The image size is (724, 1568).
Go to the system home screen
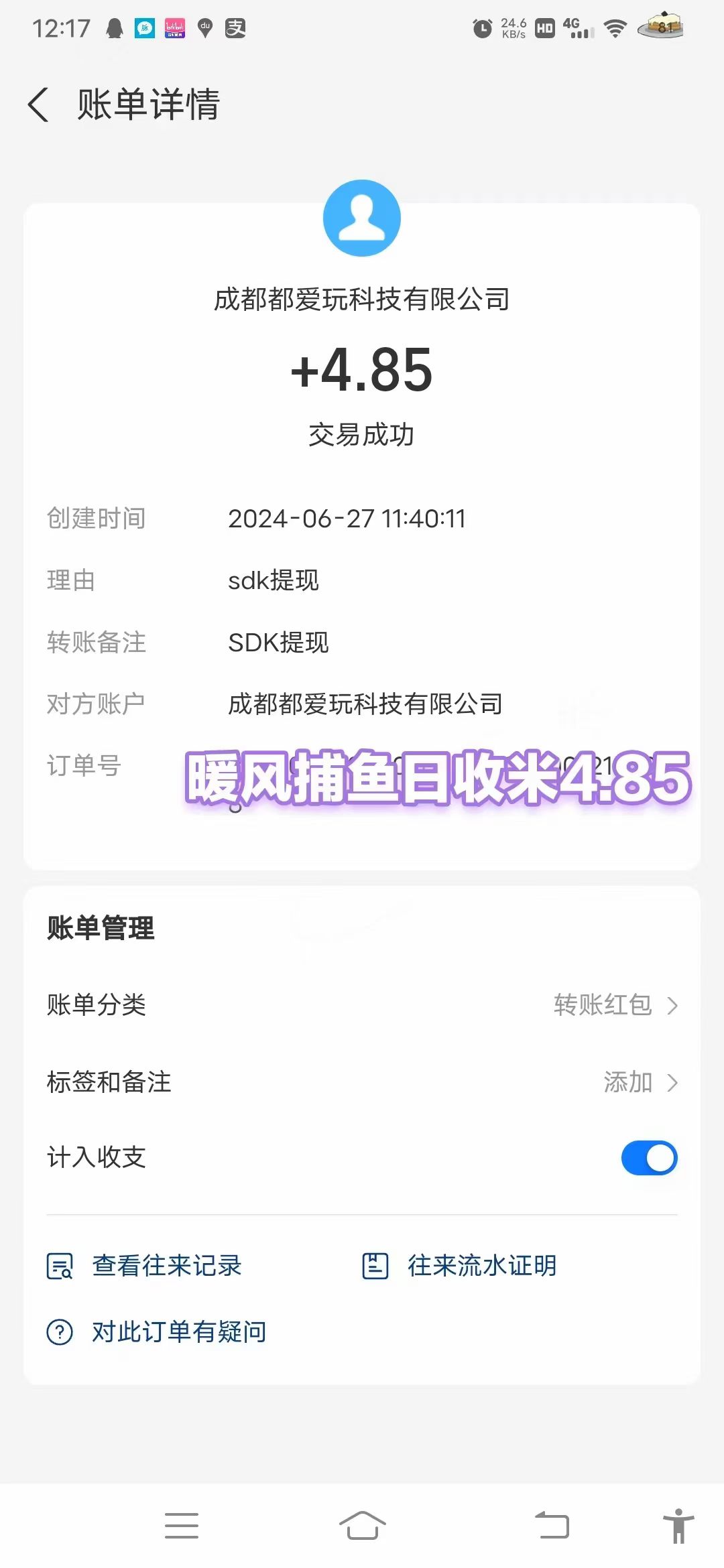362,1526
